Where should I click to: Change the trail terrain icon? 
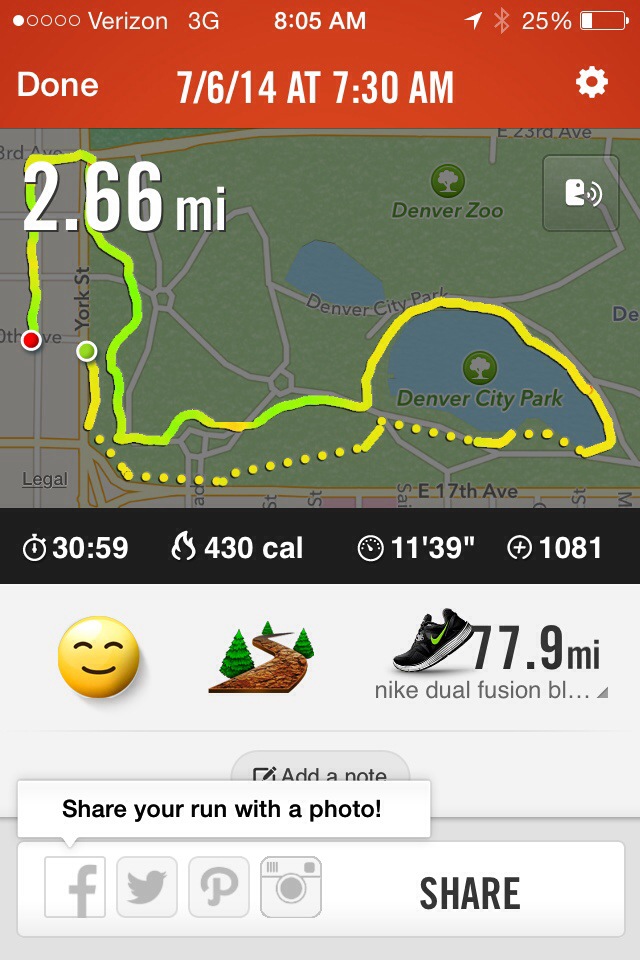(262, 657)
